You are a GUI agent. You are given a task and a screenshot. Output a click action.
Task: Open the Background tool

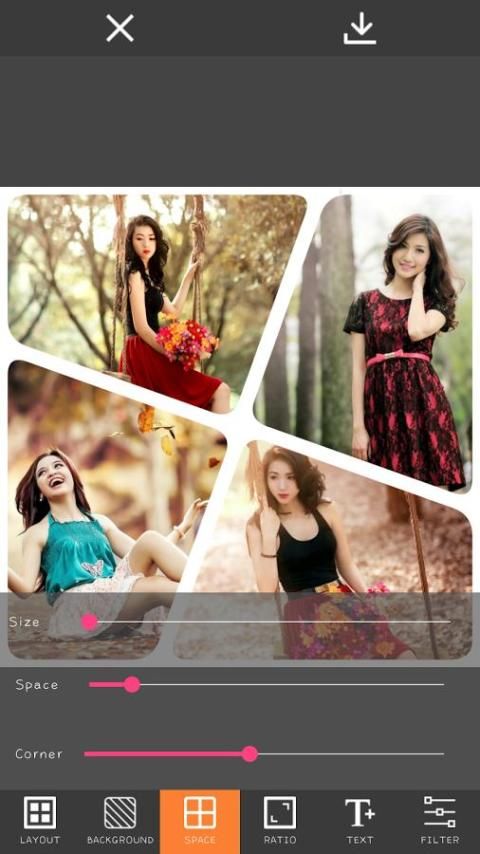tap(120, 821)
